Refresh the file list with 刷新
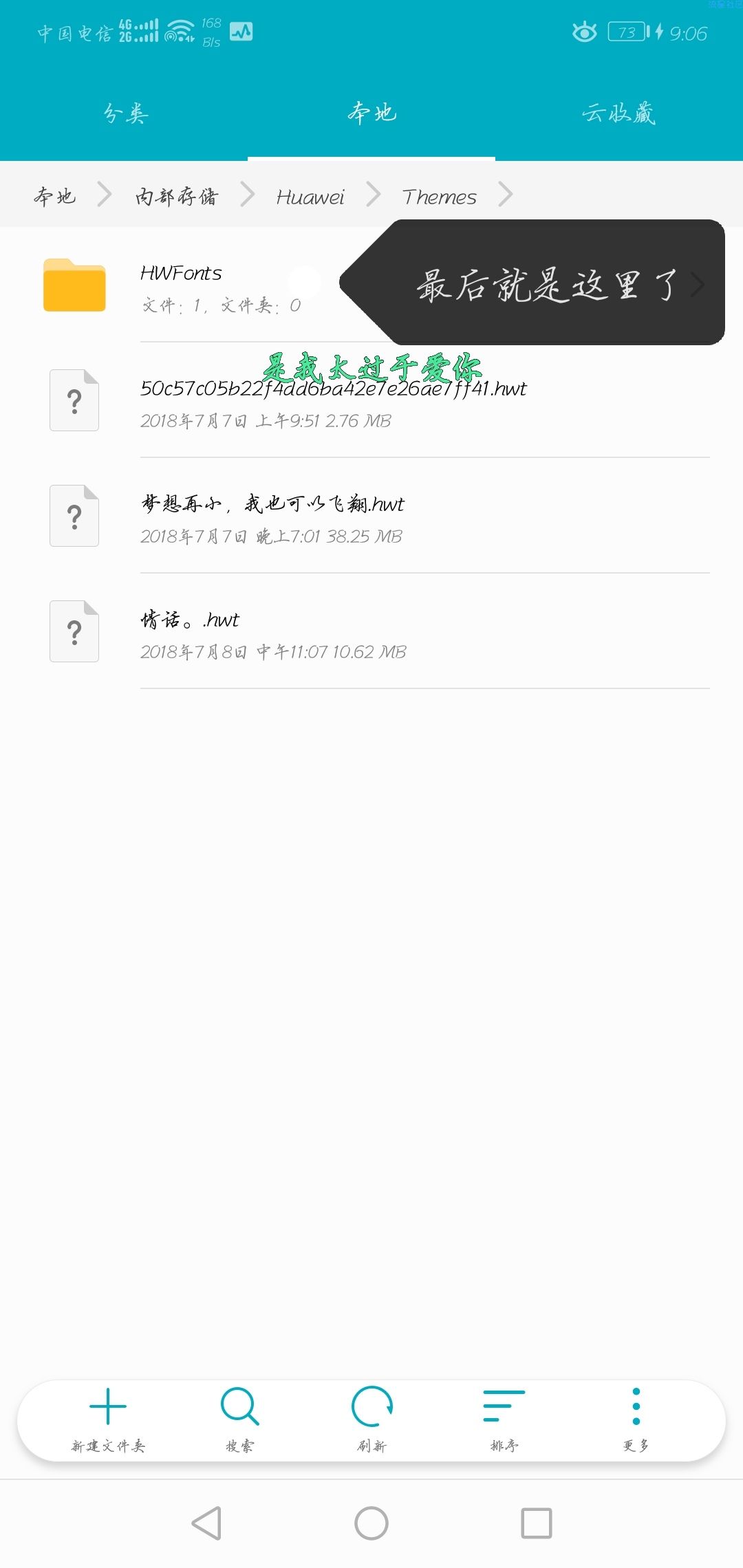The image size is (743, 1568). (x=372, y=1420)
